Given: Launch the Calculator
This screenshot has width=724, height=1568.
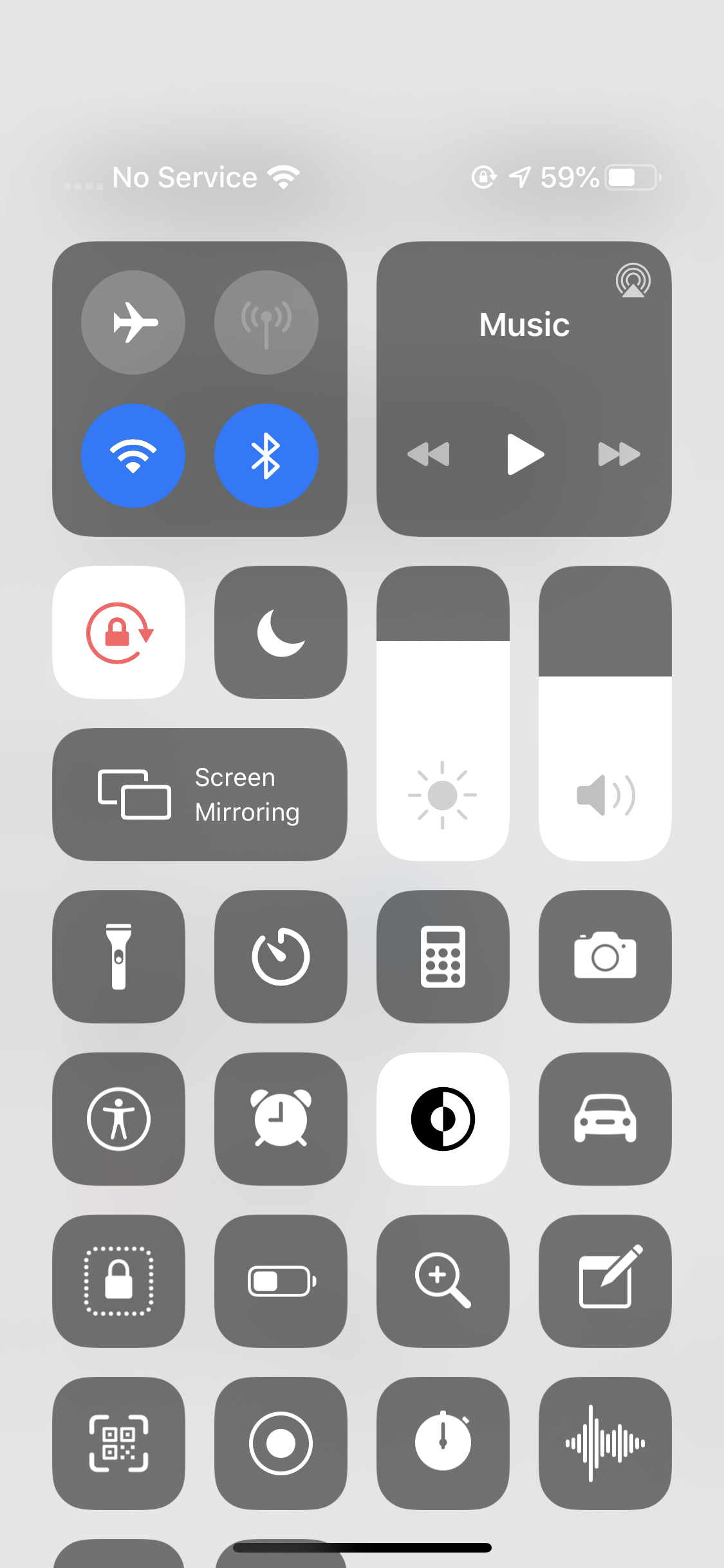Looking at the screenshot, I should [x=443, y=957].
